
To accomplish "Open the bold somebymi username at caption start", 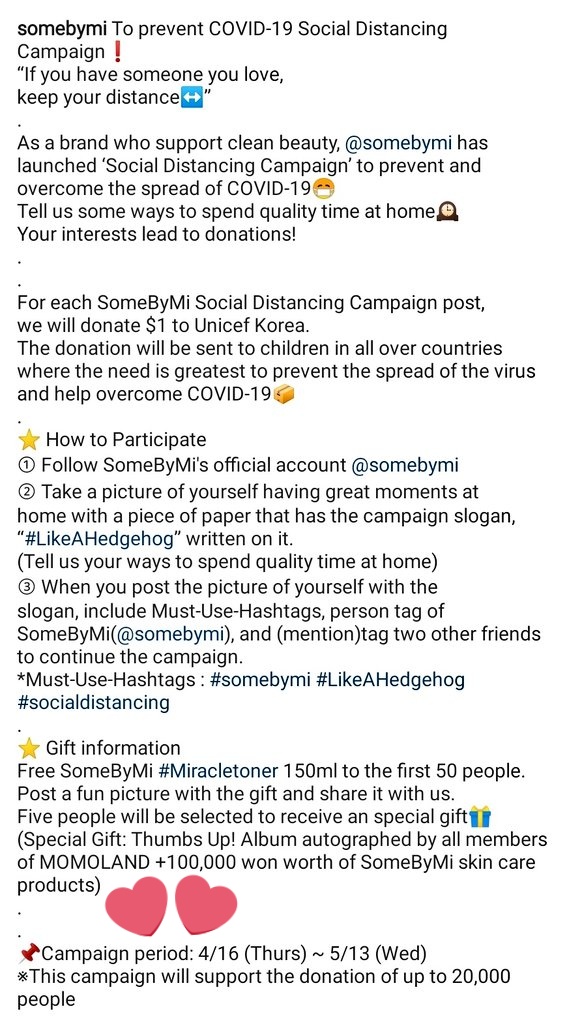I will click(62, 29).
